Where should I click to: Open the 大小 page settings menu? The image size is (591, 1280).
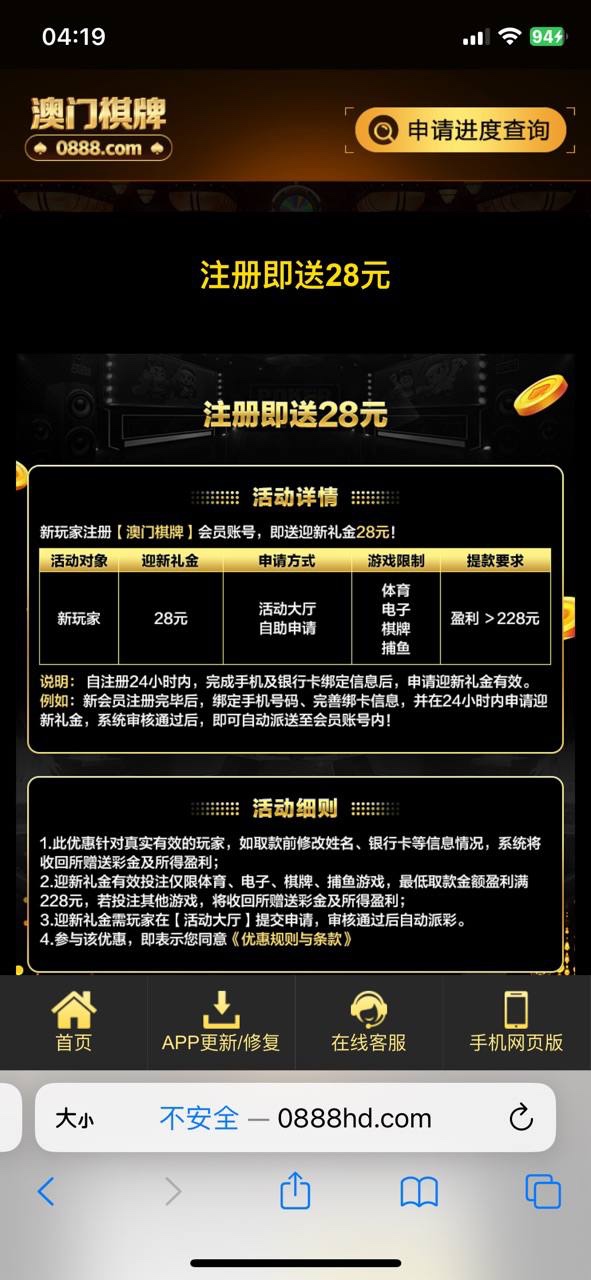click(75, 1118)
